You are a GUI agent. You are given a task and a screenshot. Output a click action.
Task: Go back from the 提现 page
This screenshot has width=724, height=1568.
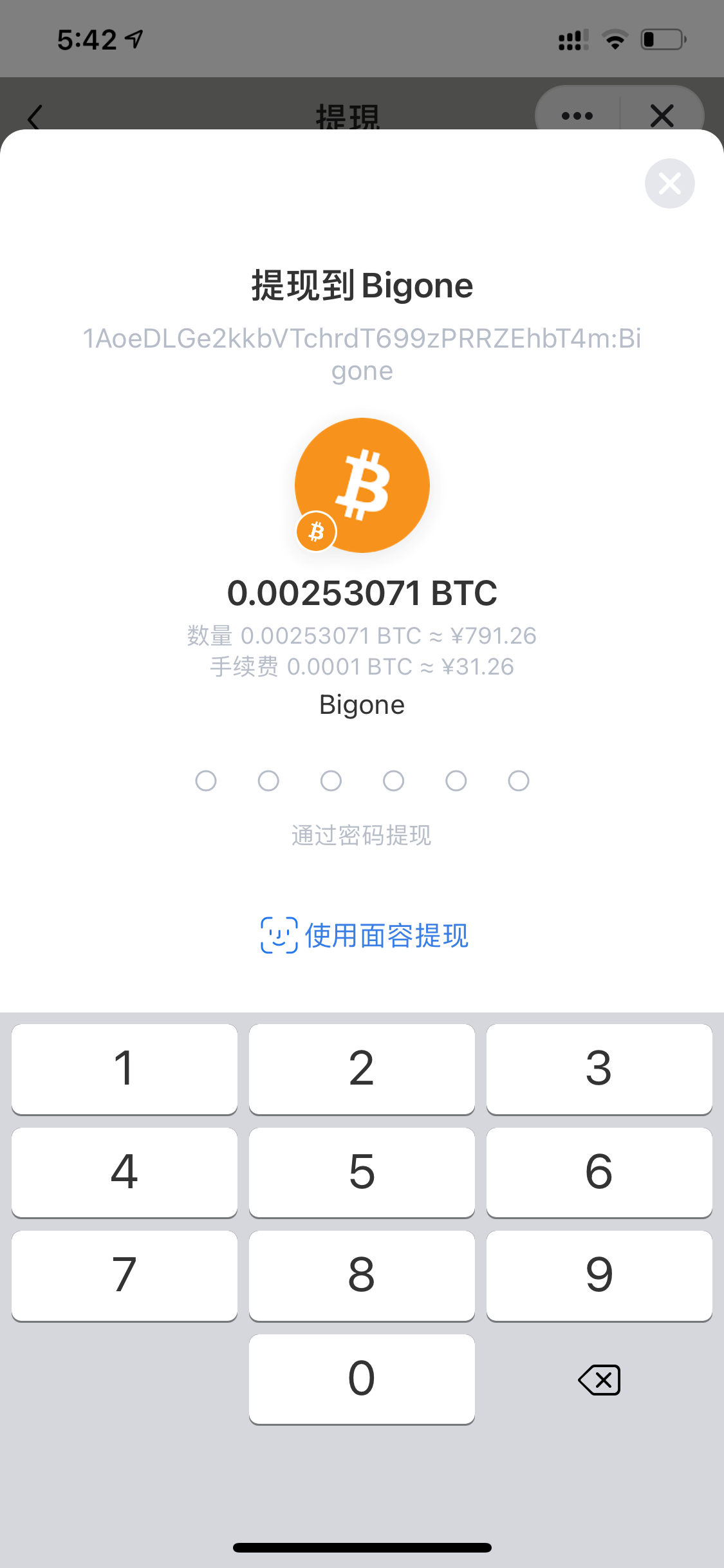pyautogui.click(x=35, y=117)
